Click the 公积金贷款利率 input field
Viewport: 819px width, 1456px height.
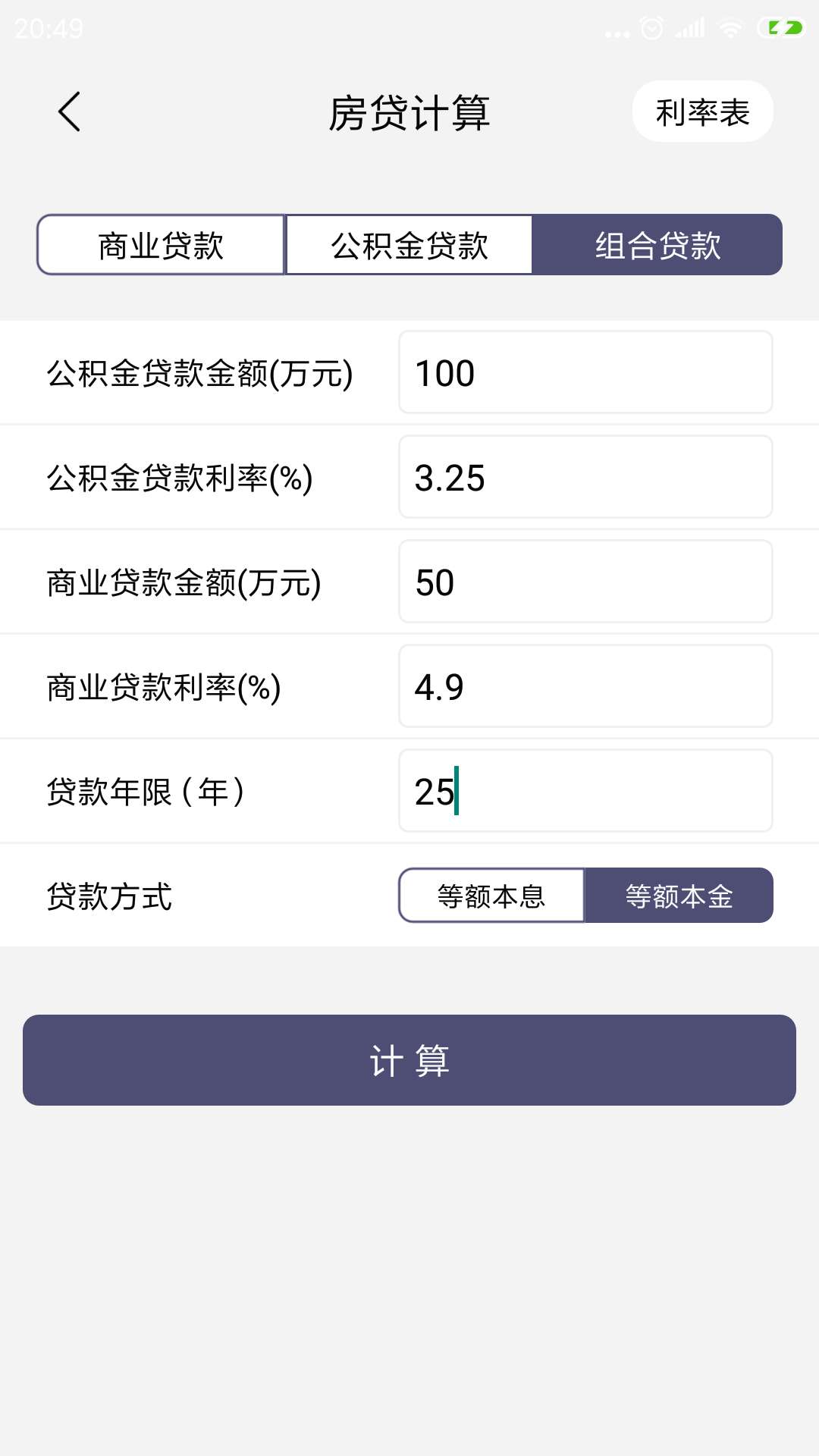[x=585, y=476]
